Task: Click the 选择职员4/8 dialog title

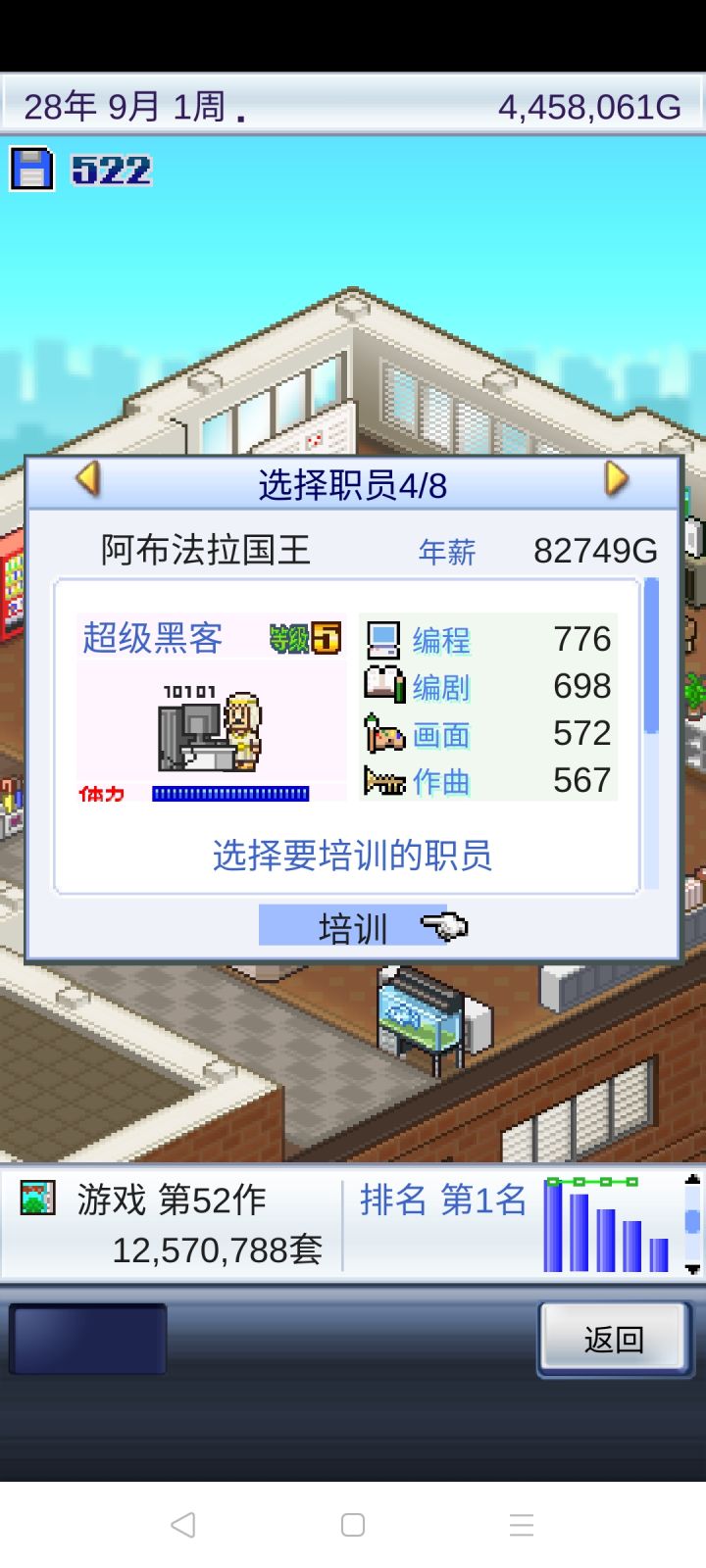Action: click(x=352, y=483)
